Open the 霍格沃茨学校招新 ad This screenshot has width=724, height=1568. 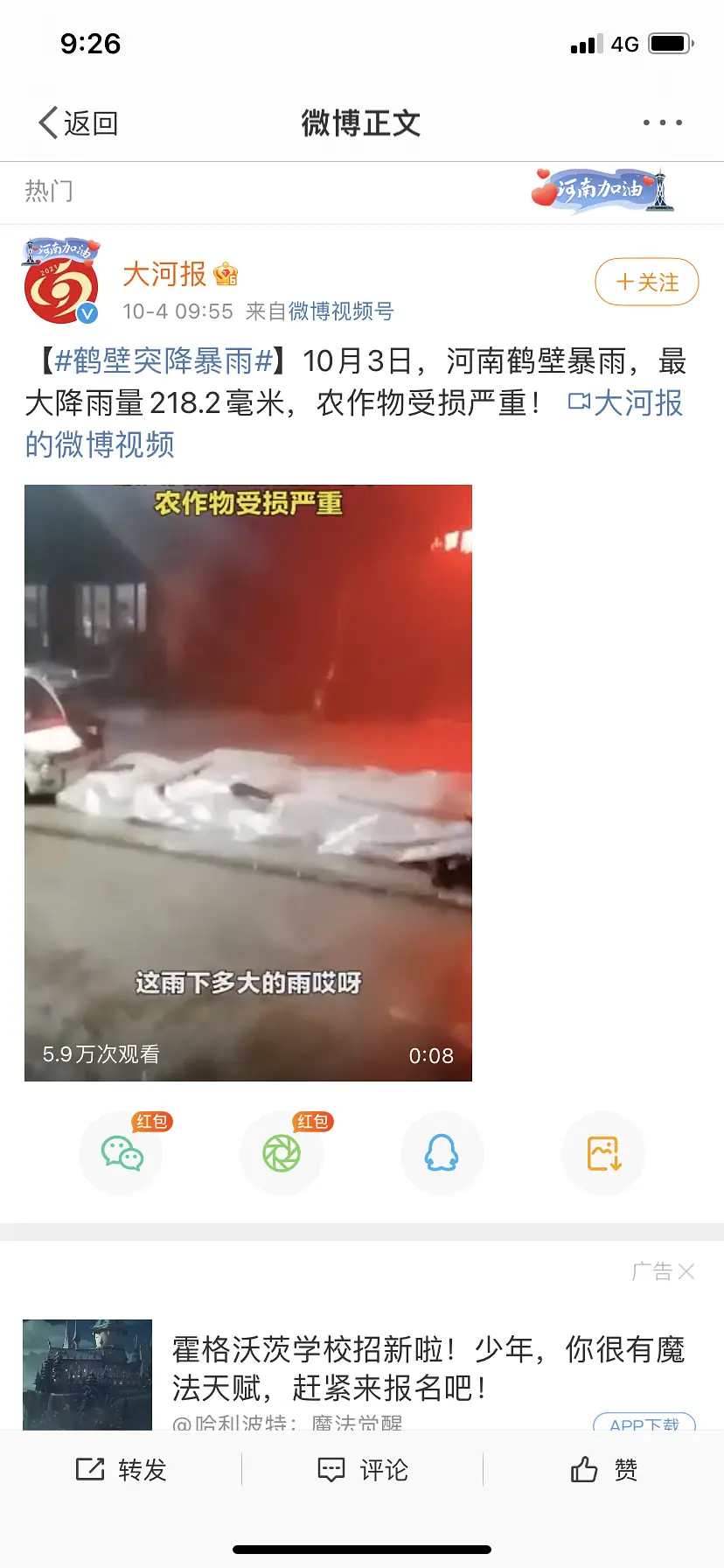point(427,1368)
